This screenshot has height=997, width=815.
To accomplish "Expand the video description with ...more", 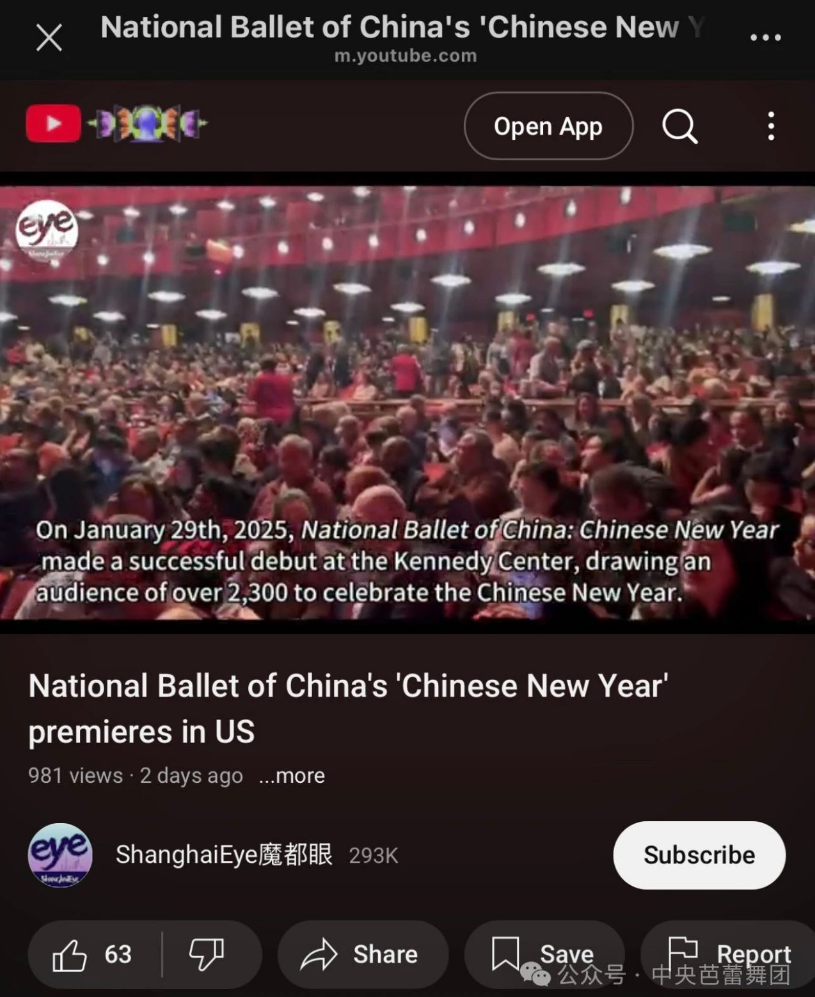I will 292,776.
